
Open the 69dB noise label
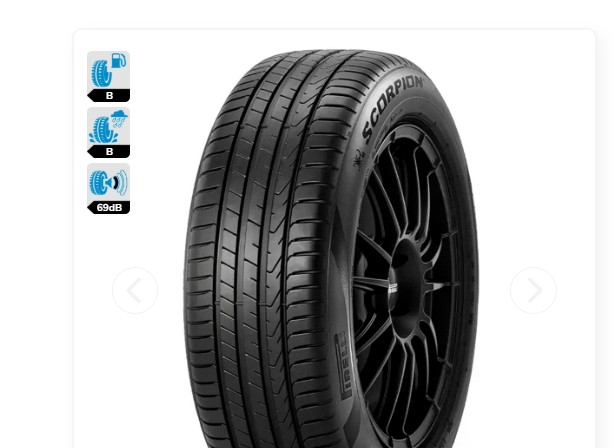pyautogui.click(x=108, y=189)
